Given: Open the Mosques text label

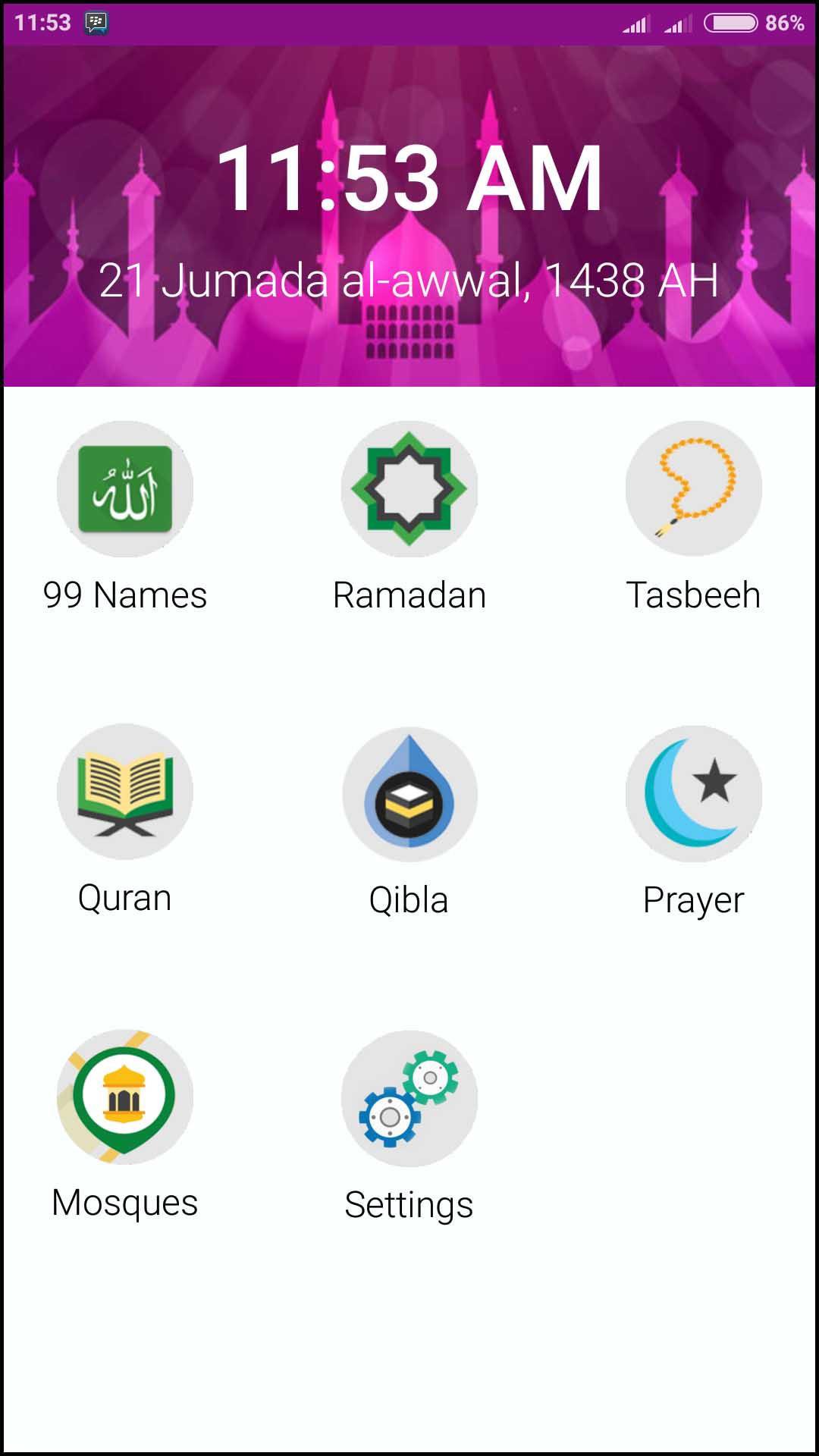Looking at the screenshot, I should tap(124, 1202).
